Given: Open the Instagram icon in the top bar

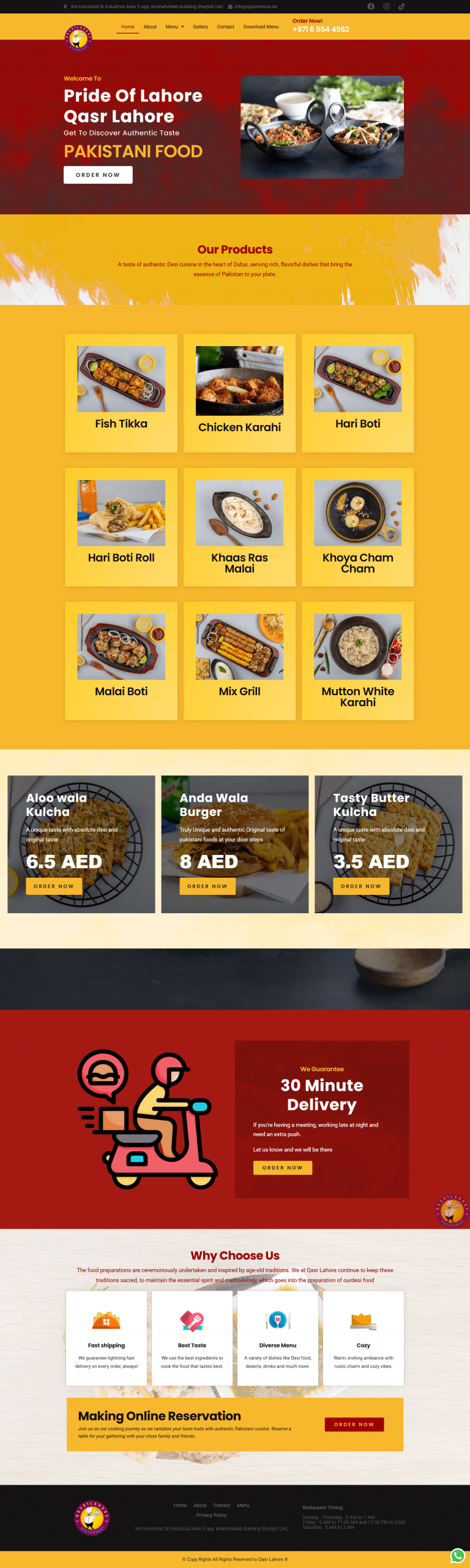Looking at the screenshot, I should (387, 7).
